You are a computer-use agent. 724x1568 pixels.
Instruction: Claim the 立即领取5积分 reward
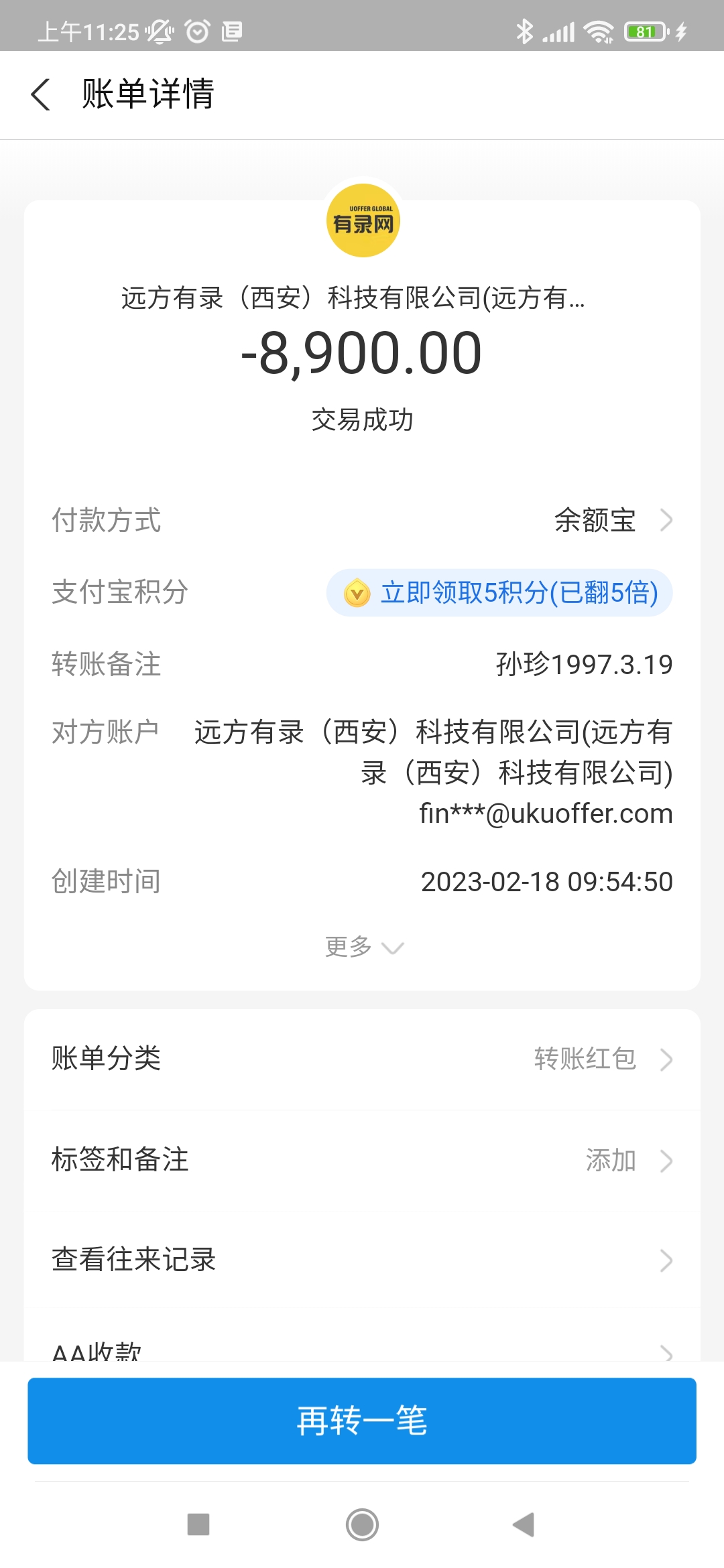coord(499,593)
